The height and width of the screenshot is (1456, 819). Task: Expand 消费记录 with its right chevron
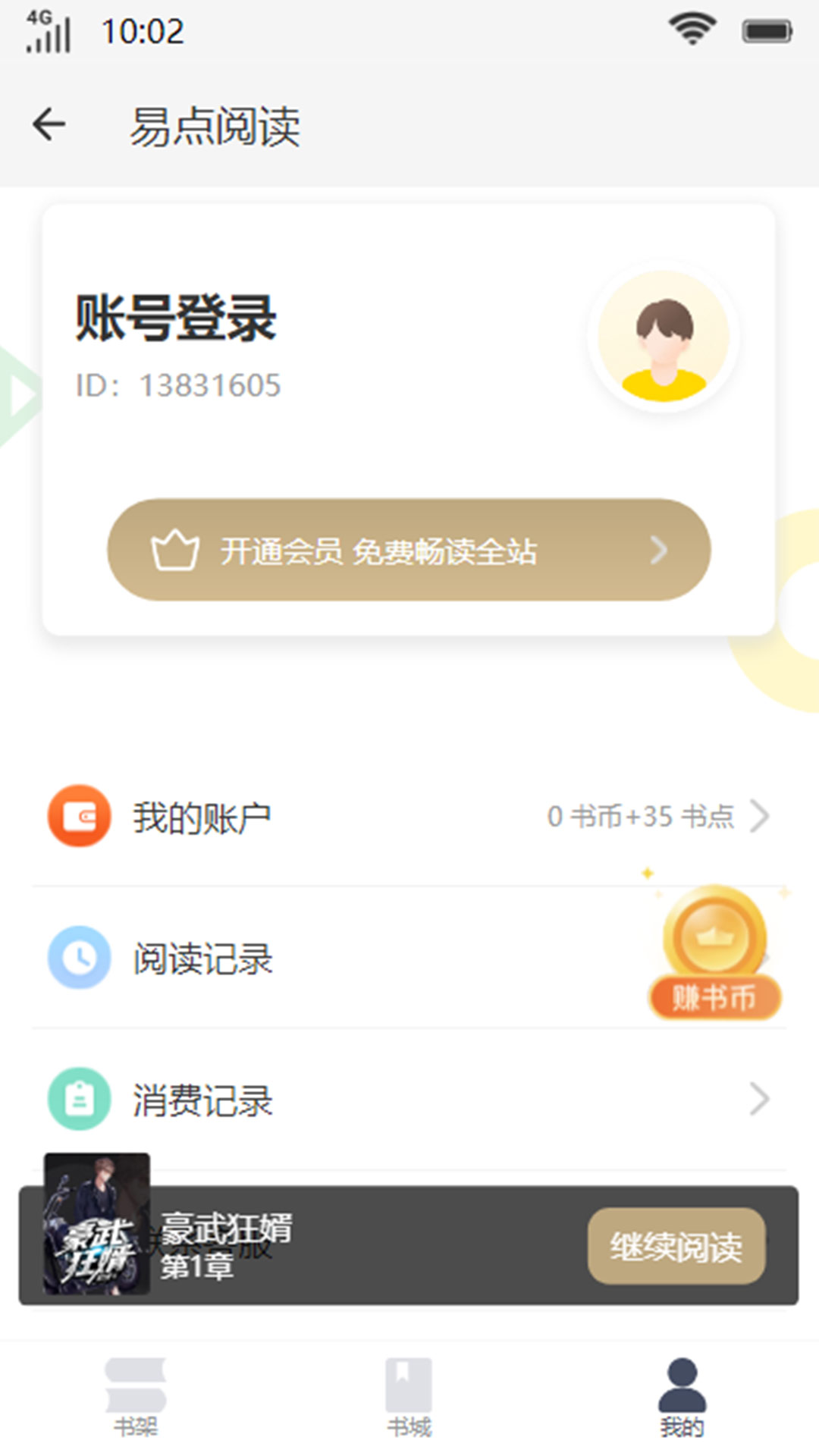[762, 1099]
